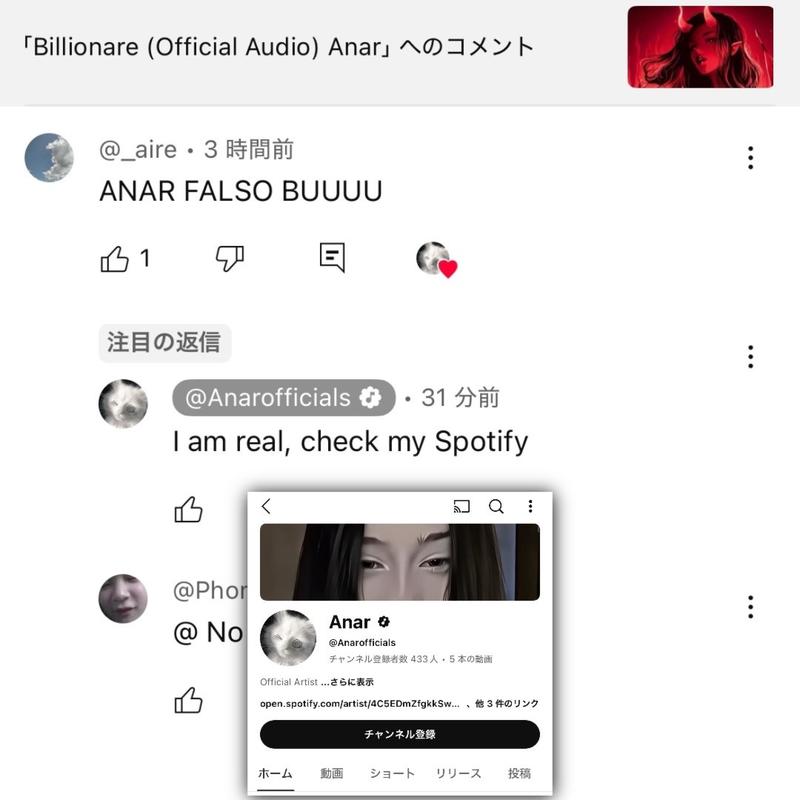Like the reply "I am real, check my Spotify"
This screenshot has height=800, width=800.
[188, 510]
